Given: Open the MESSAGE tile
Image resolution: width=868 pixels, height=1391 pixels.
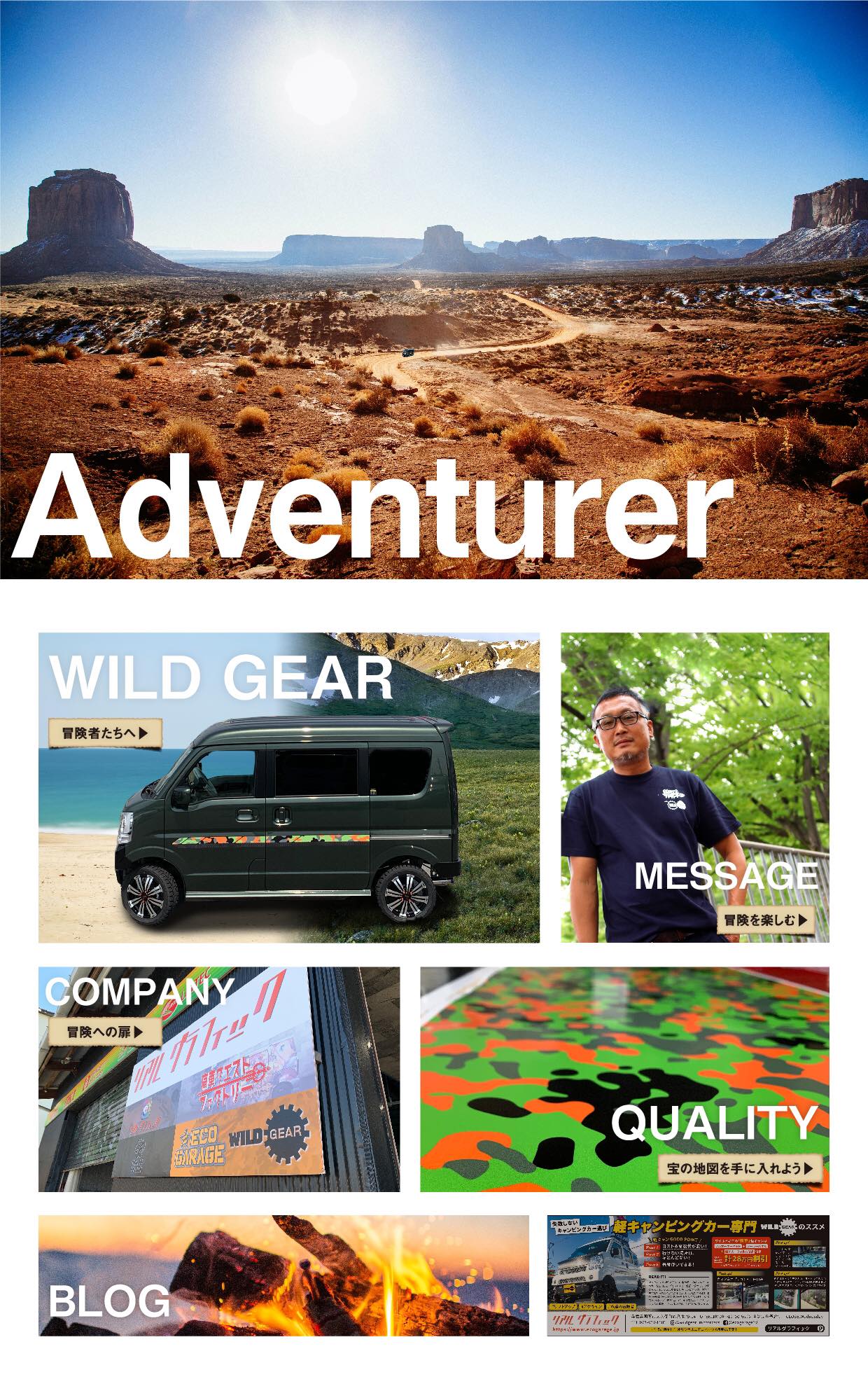Looking at the screenshot, I should click(695, 788).
